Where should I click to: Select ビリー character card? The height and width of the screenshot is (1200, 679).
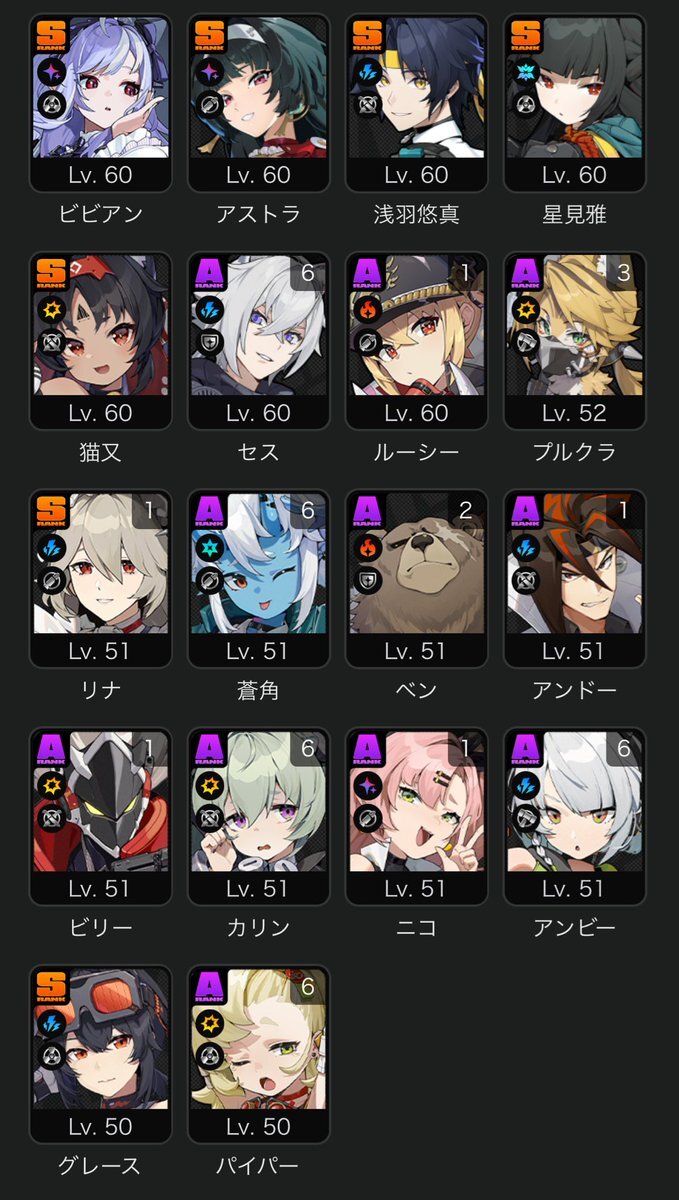[100, 816]
